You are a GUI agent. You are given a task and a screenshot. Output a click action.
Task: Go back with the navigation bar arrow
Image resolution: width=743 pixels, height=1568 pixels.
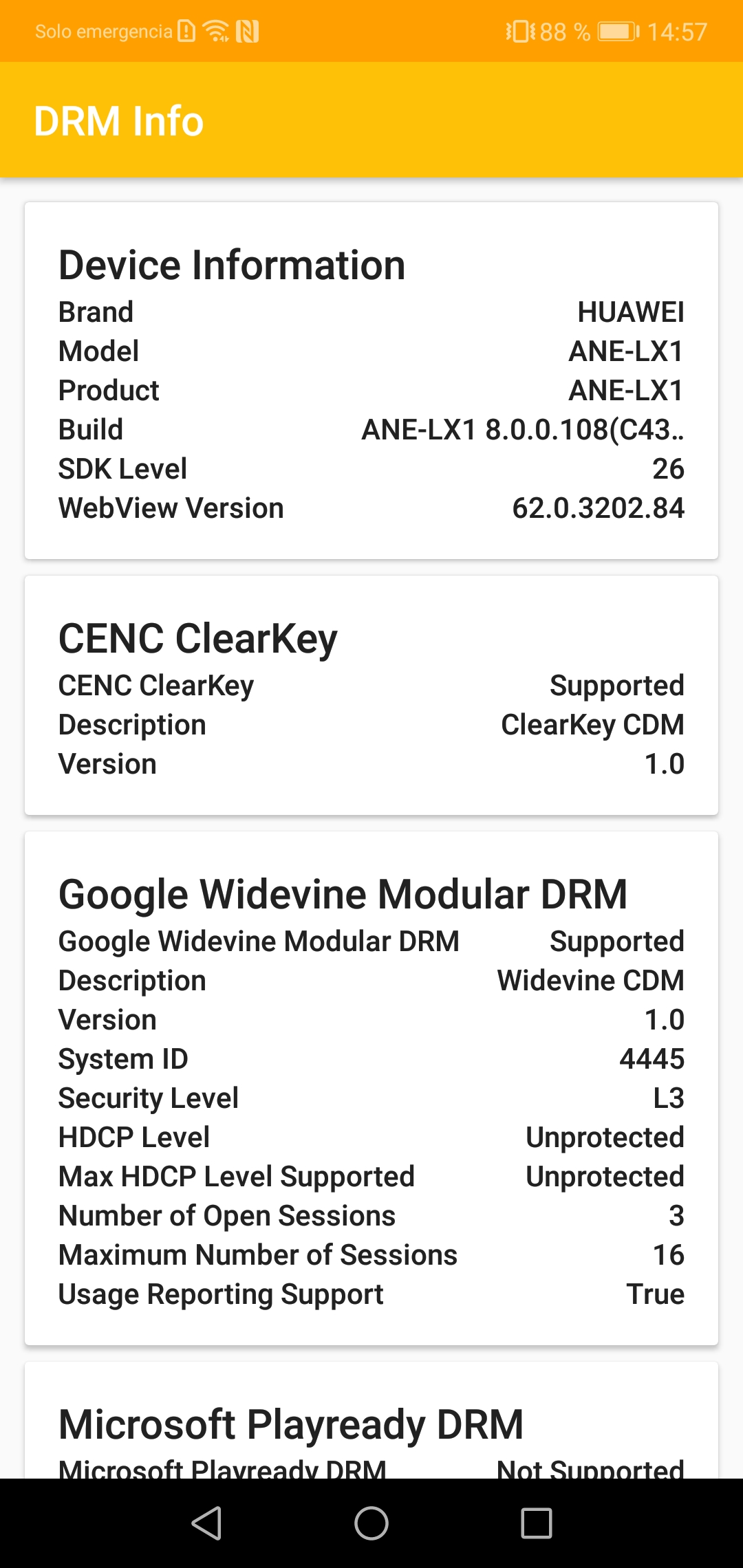click(206, 1523)
